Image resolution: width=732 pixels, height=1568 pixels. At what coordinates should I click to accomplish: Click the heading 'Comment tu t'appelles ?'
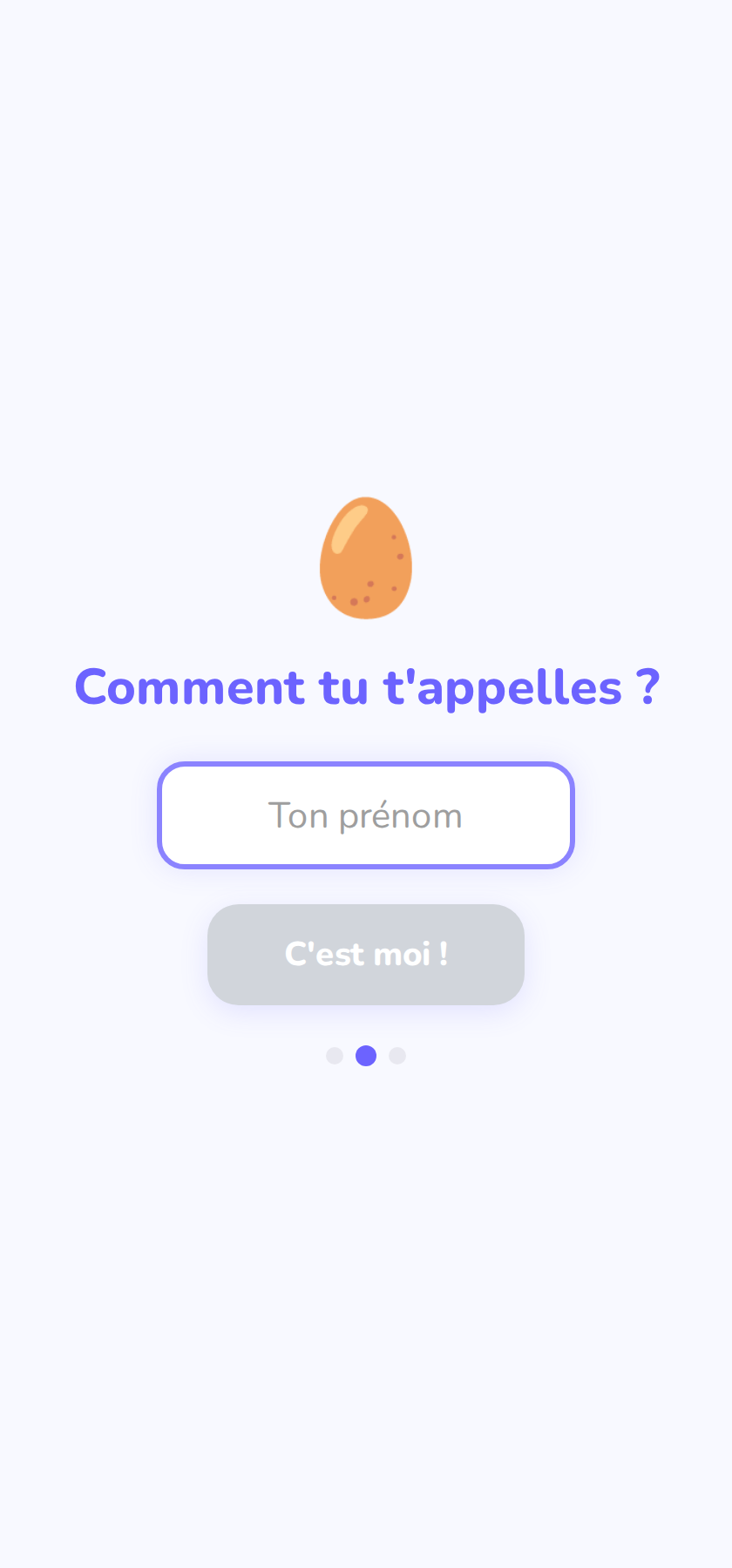tap(366, 687)
